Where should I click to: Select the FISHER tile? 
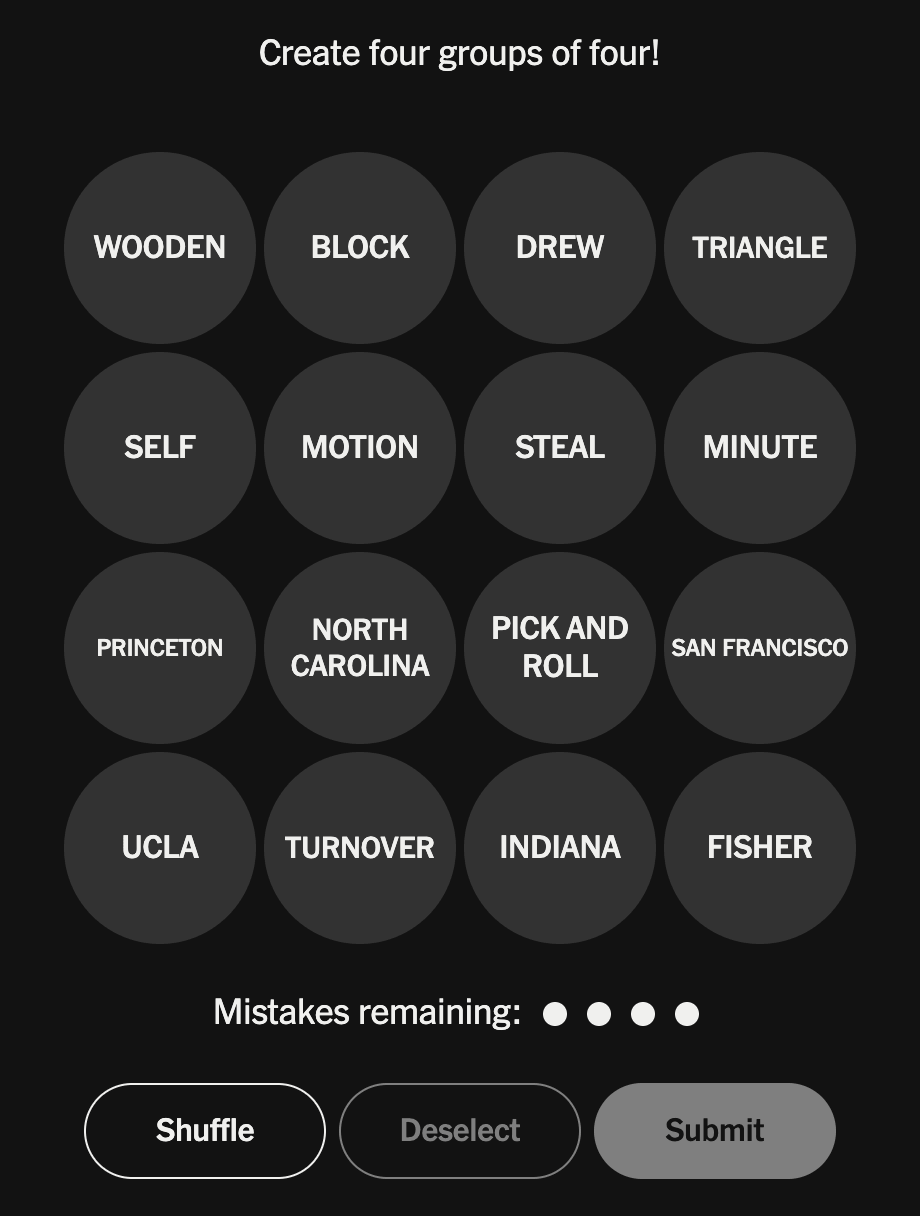[x=760, y=847]
